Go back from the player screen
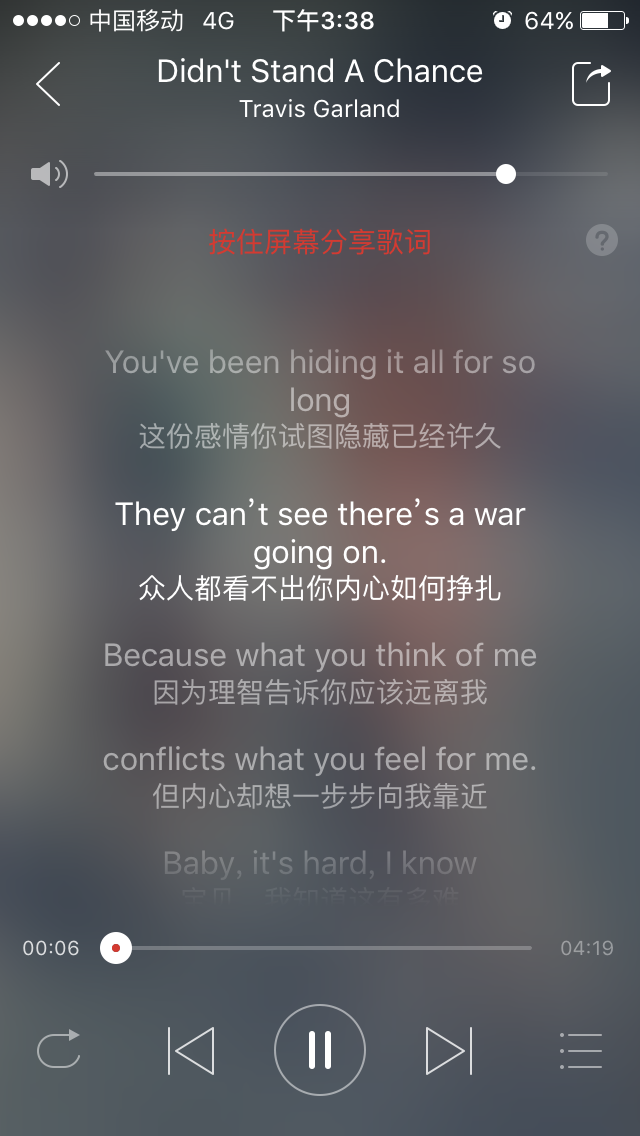Viewport: 640px width, 1136px height. [x=48, y=84]
